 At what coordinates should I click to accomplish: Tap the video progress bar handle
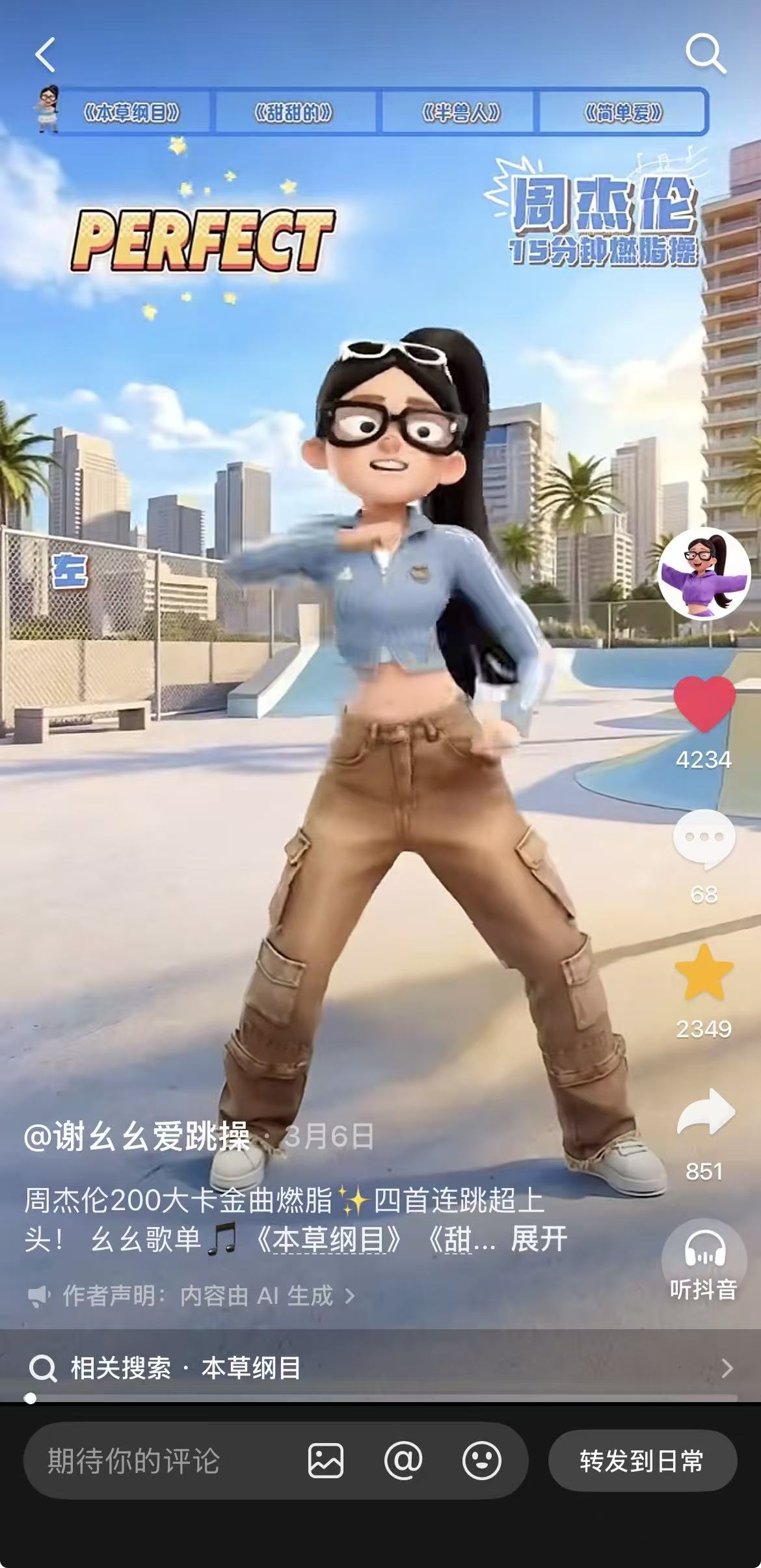30,1398
